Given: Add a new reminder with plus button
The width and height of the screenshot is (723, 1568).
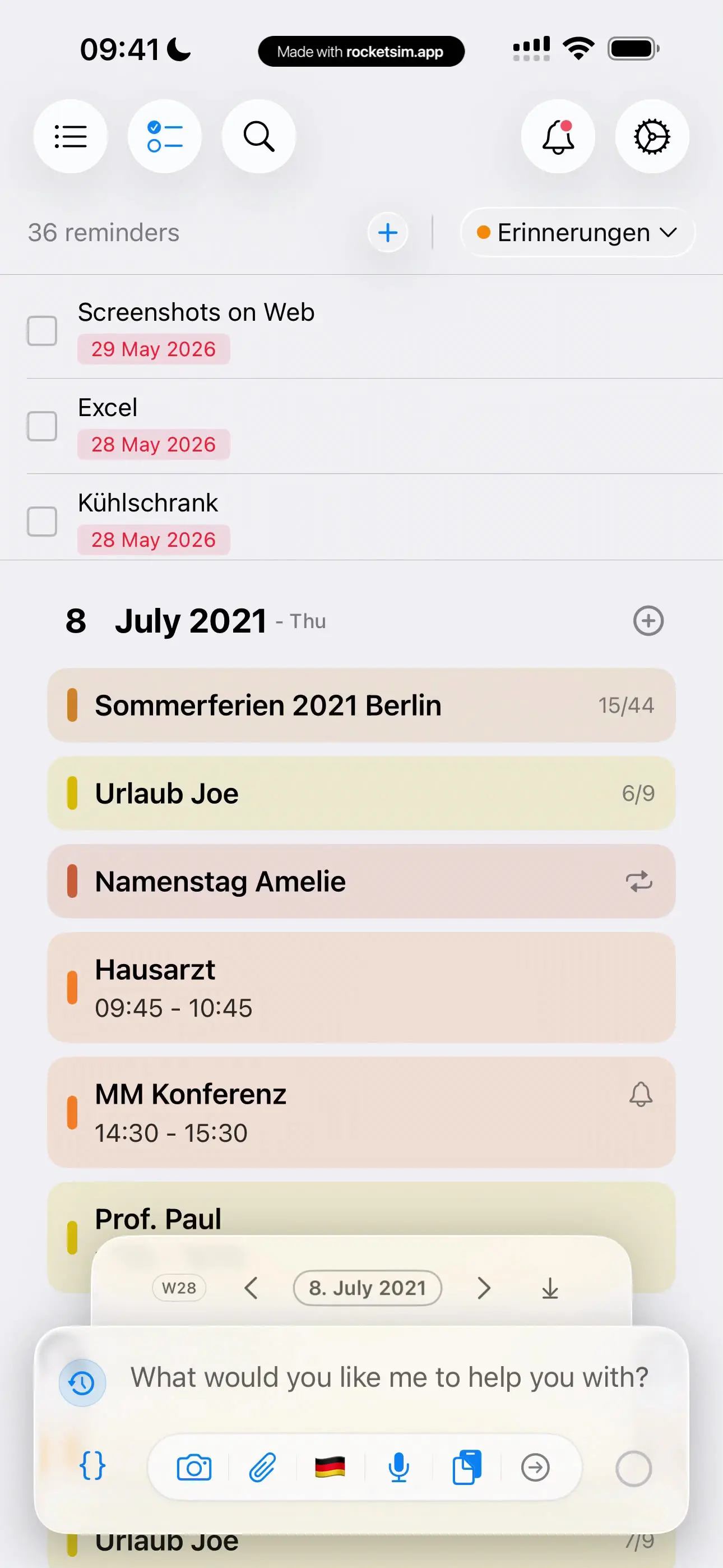Looking at the screenshot, I should click(388, 233).
